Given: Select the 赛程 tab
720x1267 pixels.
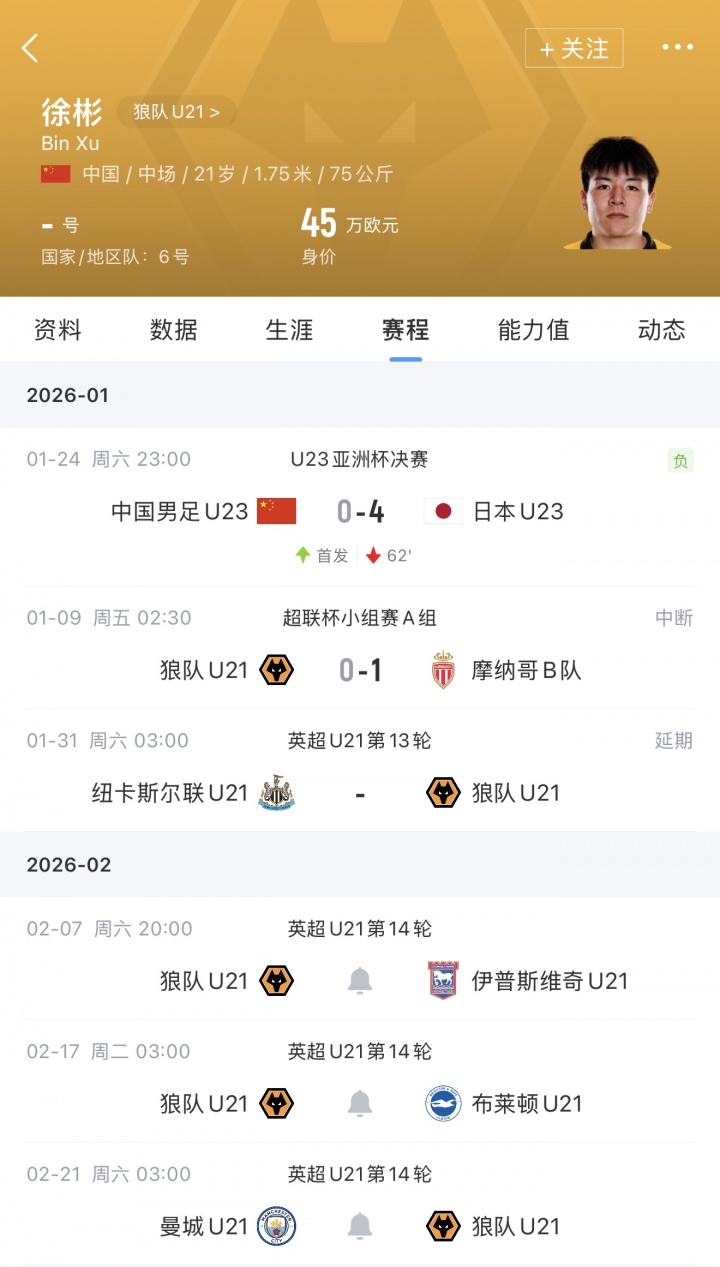Looking at the screenshot, I should pos(406,330).
